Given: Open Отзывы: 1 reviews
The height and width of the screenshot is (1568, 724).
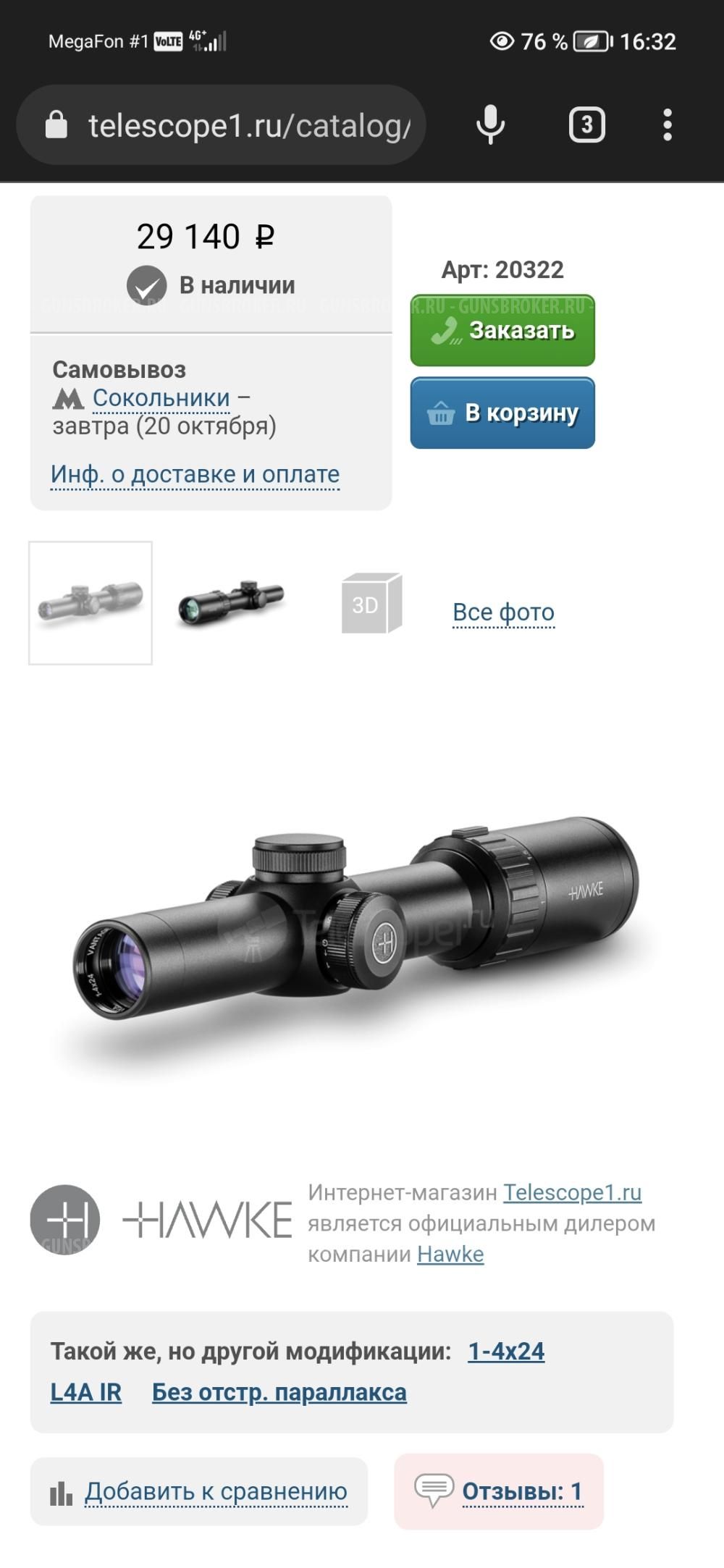Looking at the screenshot, I should pyautogui.click(x=521, y=1491).
